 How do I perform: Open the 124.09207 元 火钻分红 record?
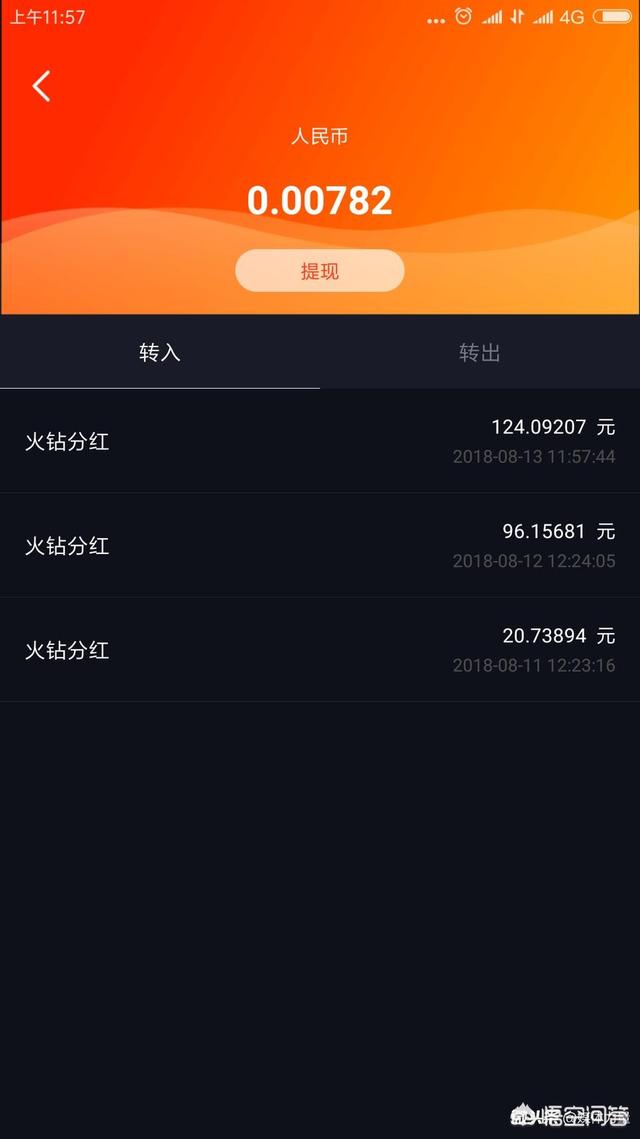click(320, 441)
